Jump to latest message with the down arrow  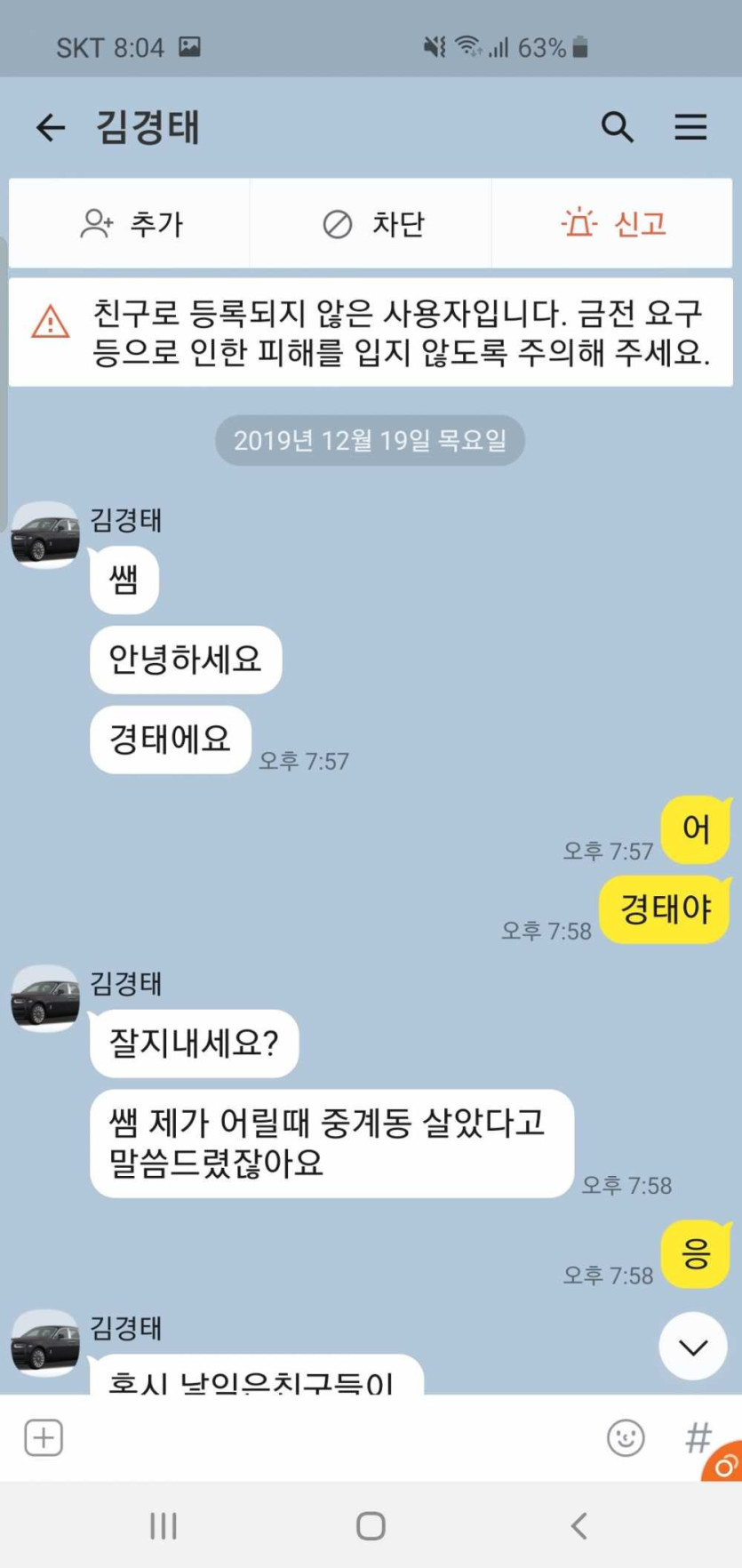point(693,1347)
